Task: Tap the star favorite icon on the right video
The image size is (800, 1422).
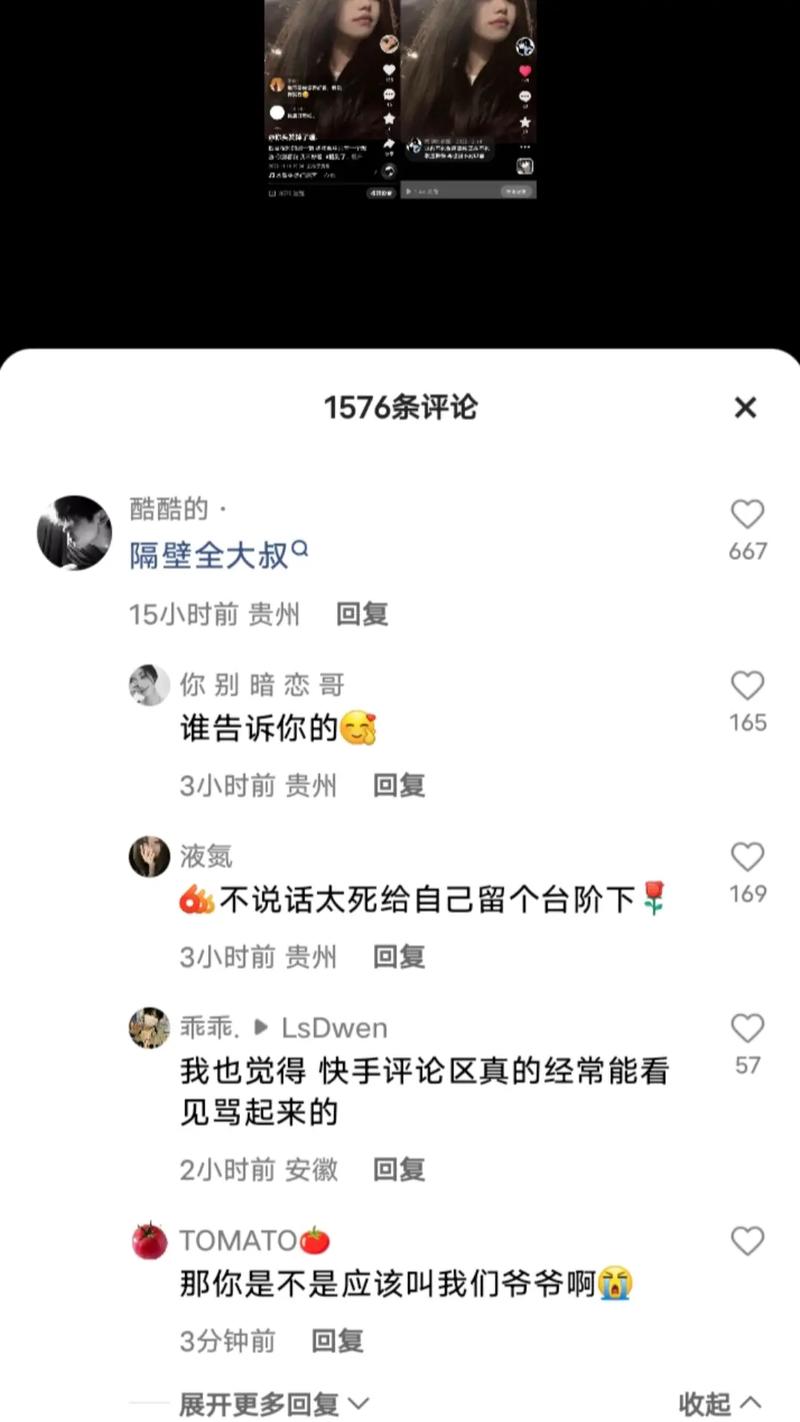Action: (x=525, y=122)
